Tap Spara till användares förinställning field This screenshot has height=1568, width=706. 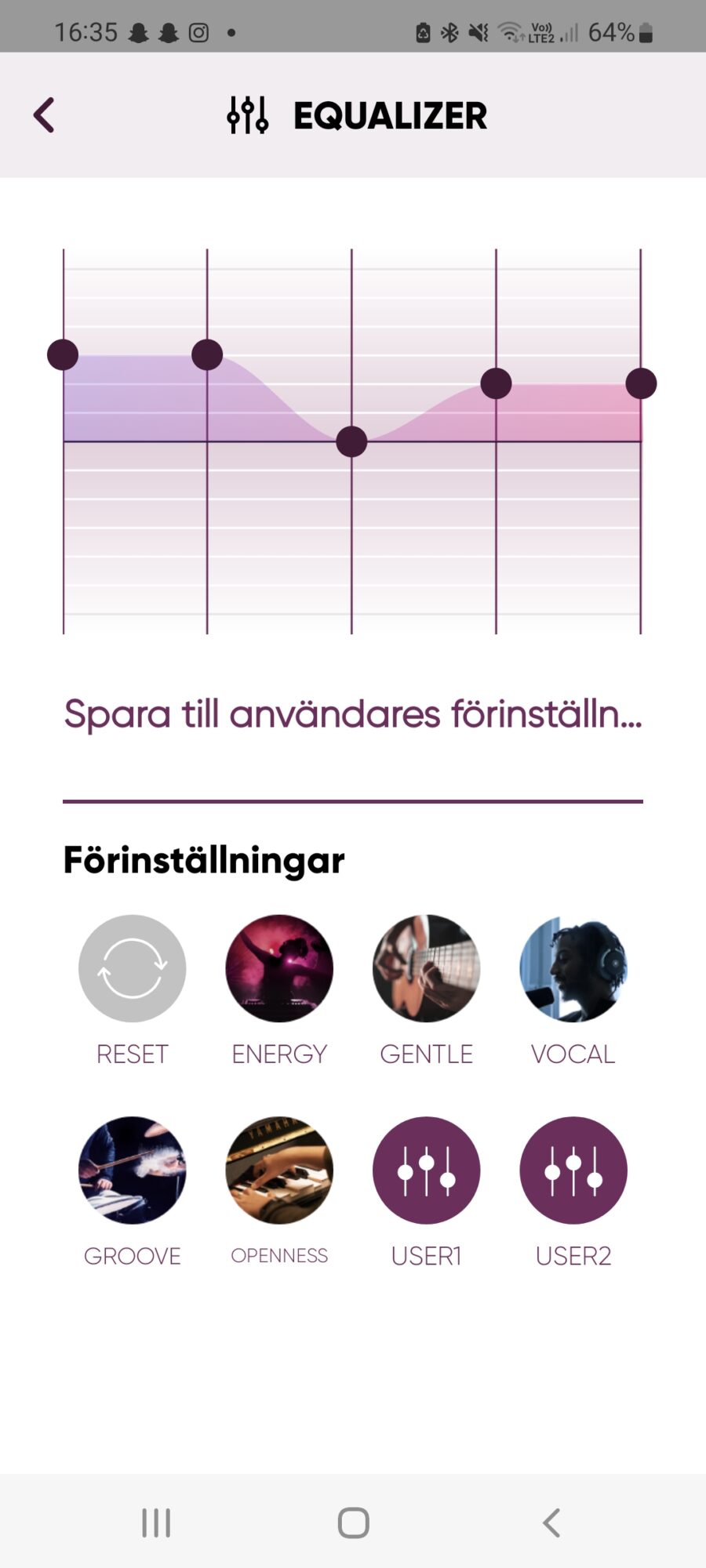[x=353, y=714]
